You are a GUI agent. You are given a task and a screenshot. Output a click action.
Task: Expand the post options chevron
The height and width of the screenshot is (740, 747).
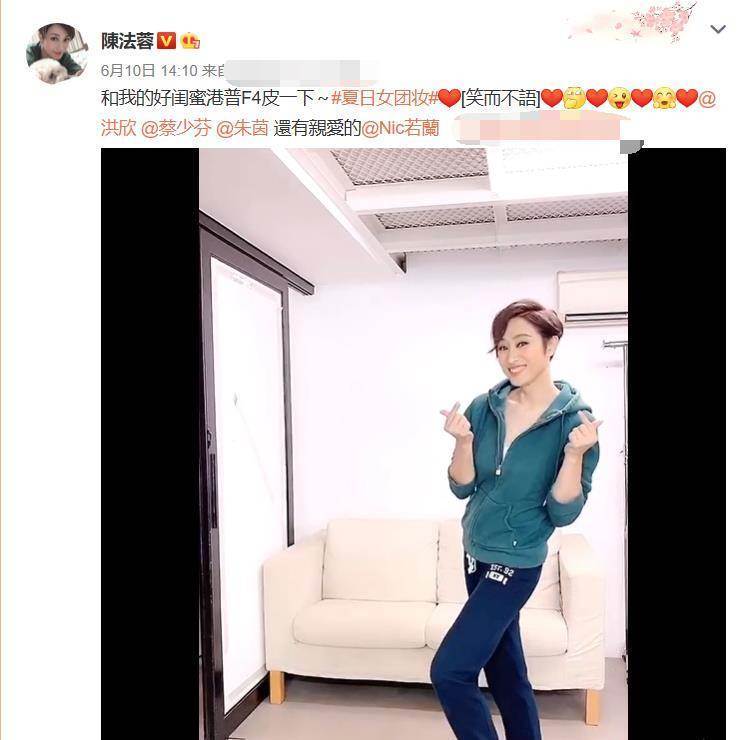point(717,29)
